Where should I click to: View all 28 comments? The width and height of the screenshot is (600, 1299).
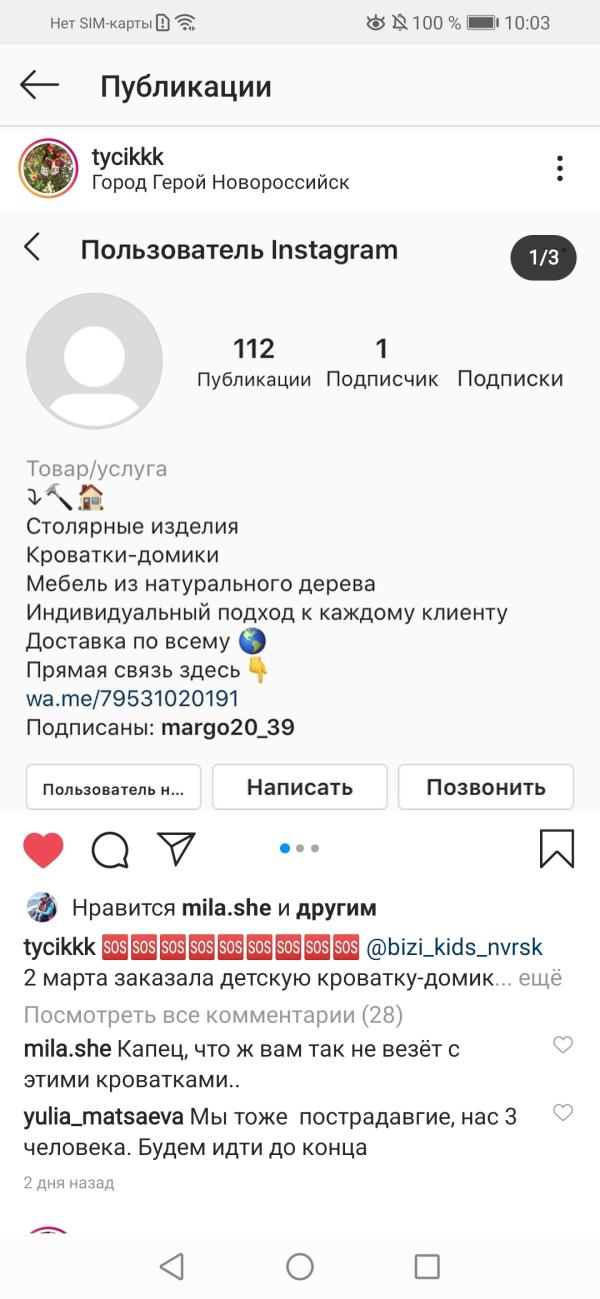coord(213,1016)
